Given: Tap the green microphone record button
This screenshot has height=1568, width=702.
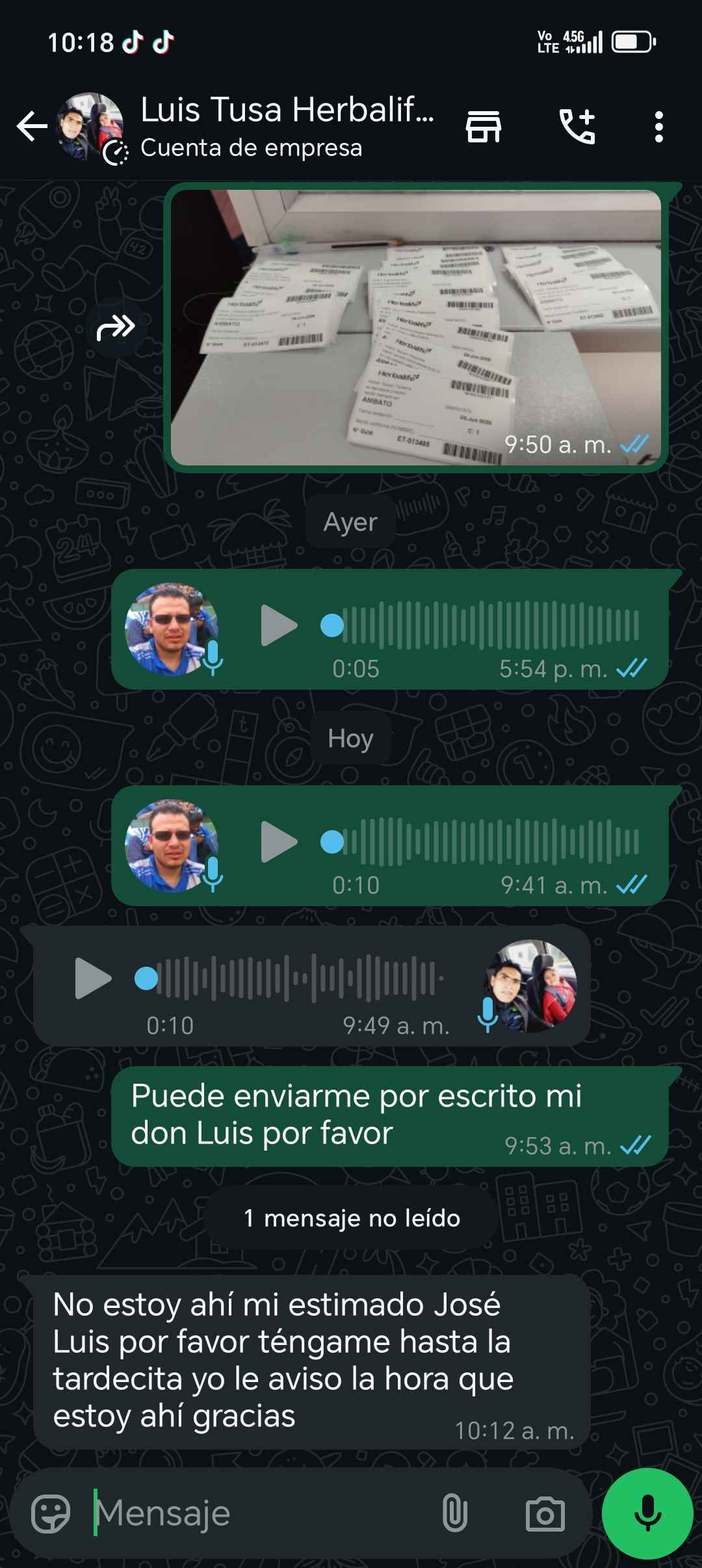Looking at the screenshot, I should (647, 1513).
